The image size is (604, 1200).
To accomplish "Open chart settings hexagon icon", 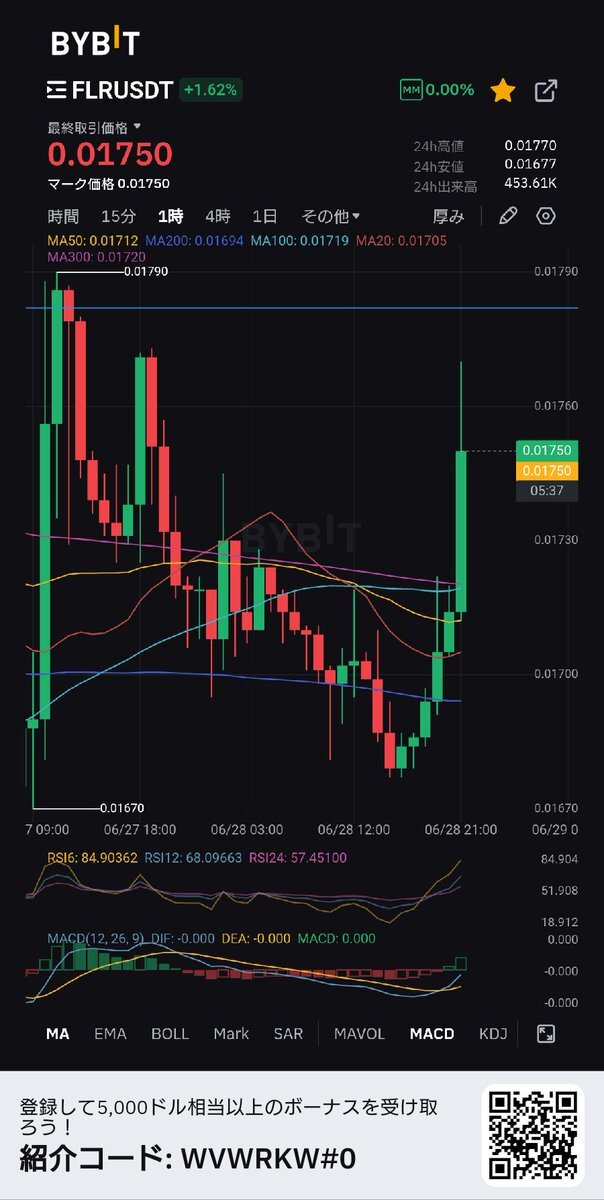I will [546, 216].
